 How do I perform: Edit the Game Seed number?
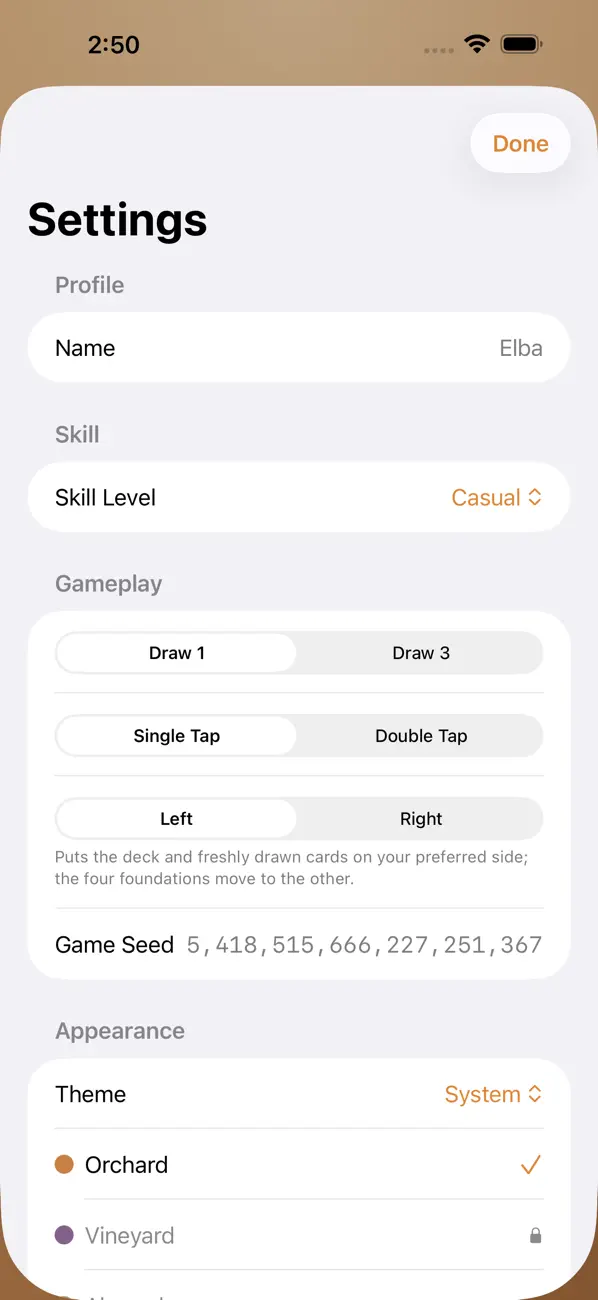[x=364, y=945]
